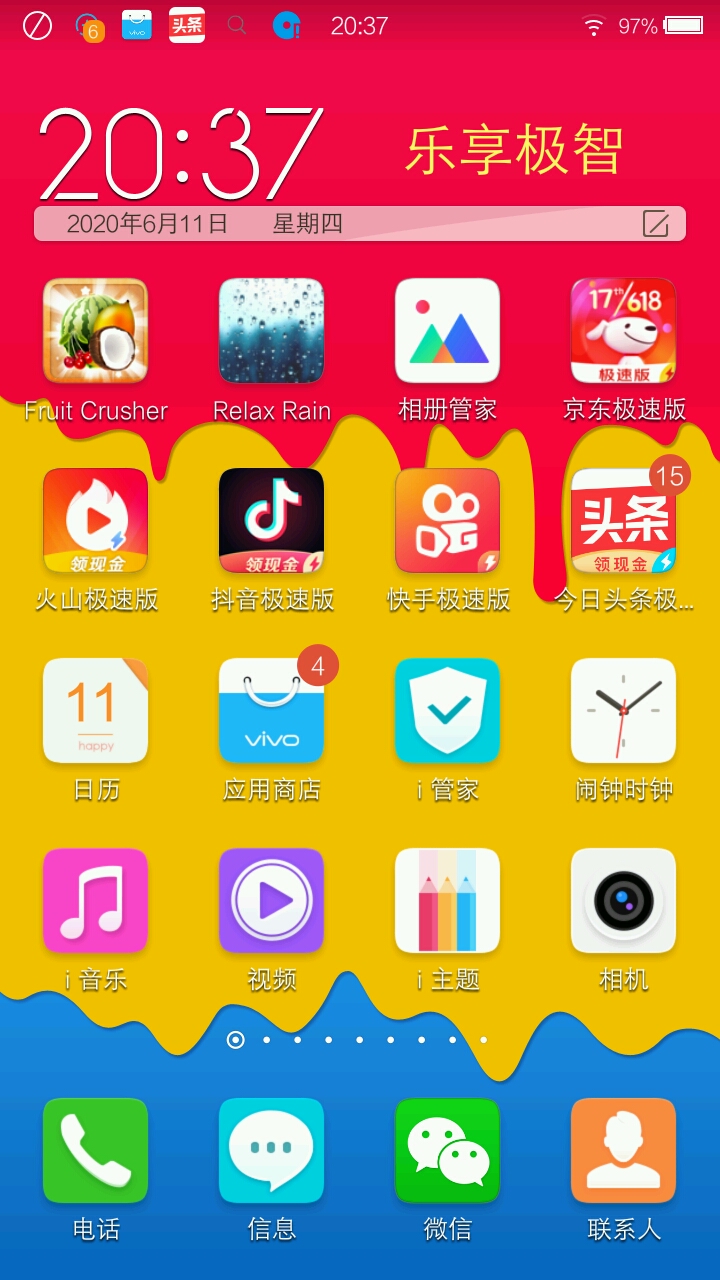Launch the Relax Rain app
Screen dimensions: 720x1280
click(x=271, y=331)
